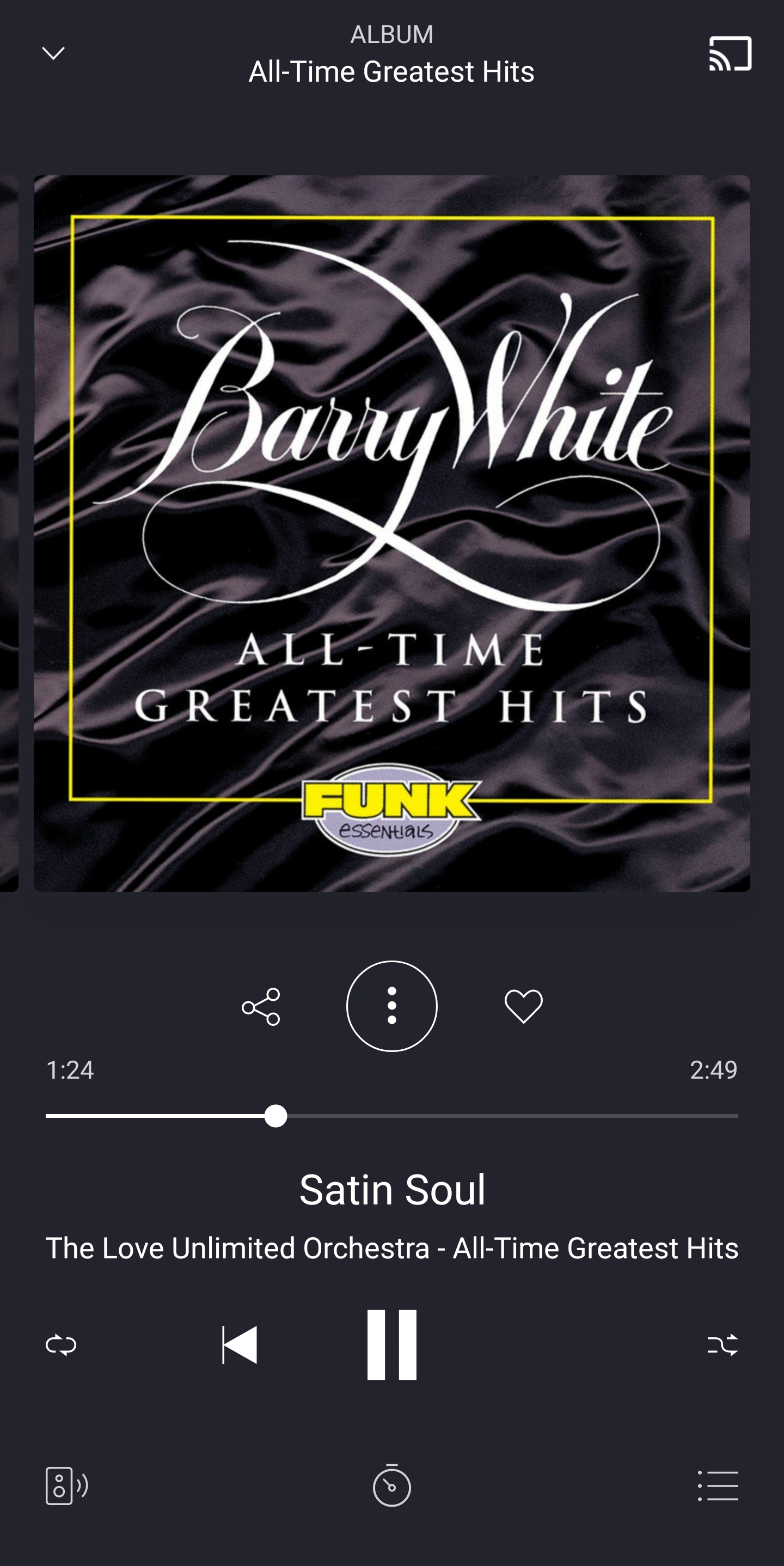The width and height of the screenshot is (784, 1566).
Task: Open the three-dot more options menu
Action: [392, 1006]
